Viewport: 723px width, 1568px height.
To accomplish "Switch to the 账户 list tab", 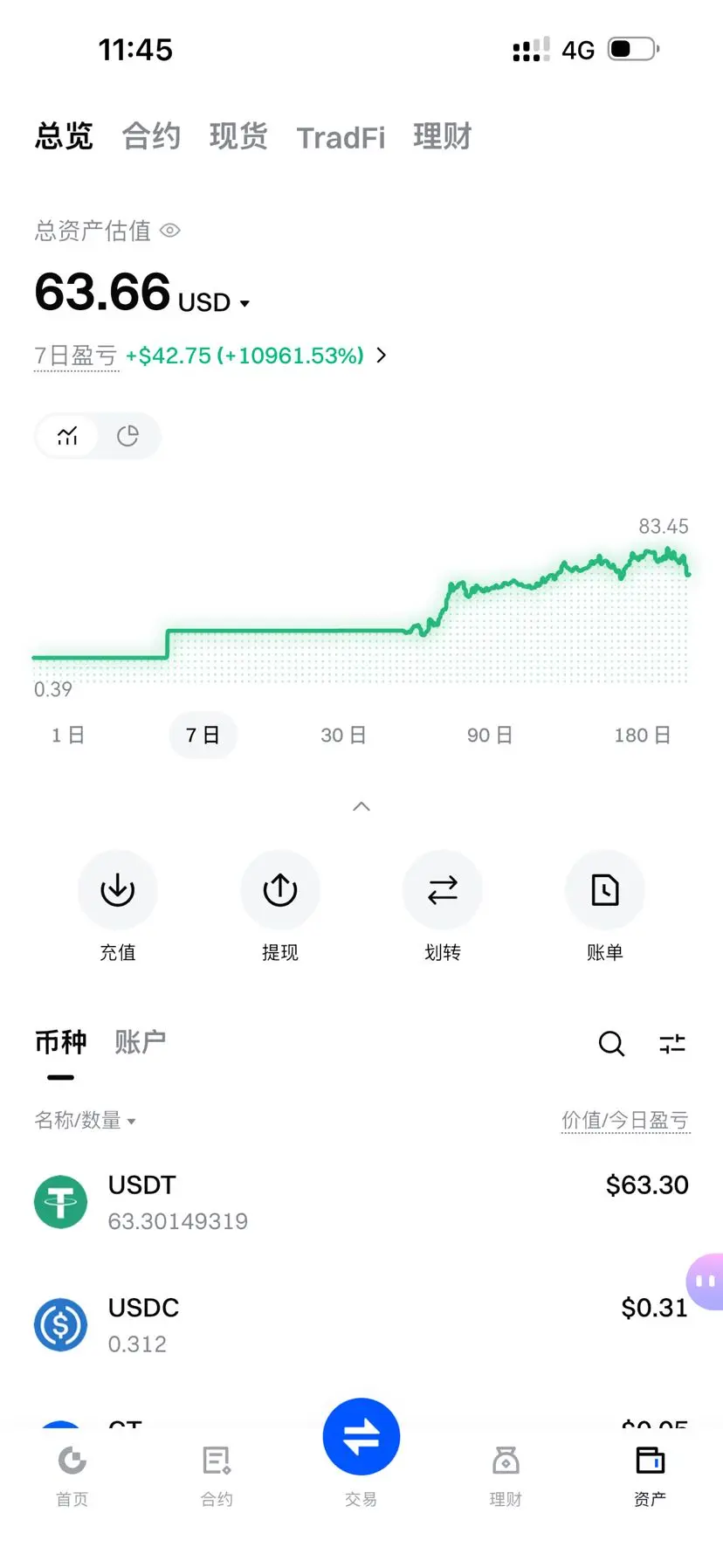I will point(140,1041).
